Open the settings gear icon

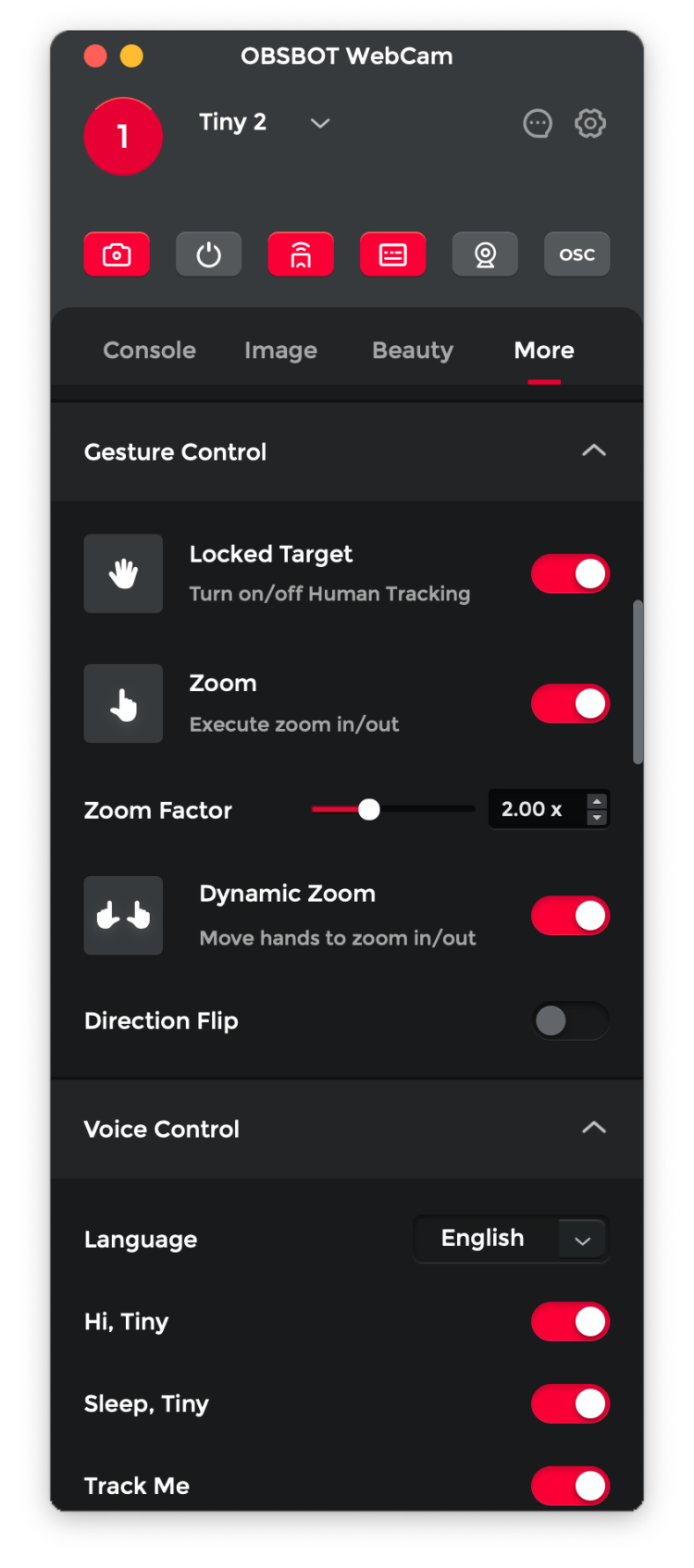click(589, 123)
